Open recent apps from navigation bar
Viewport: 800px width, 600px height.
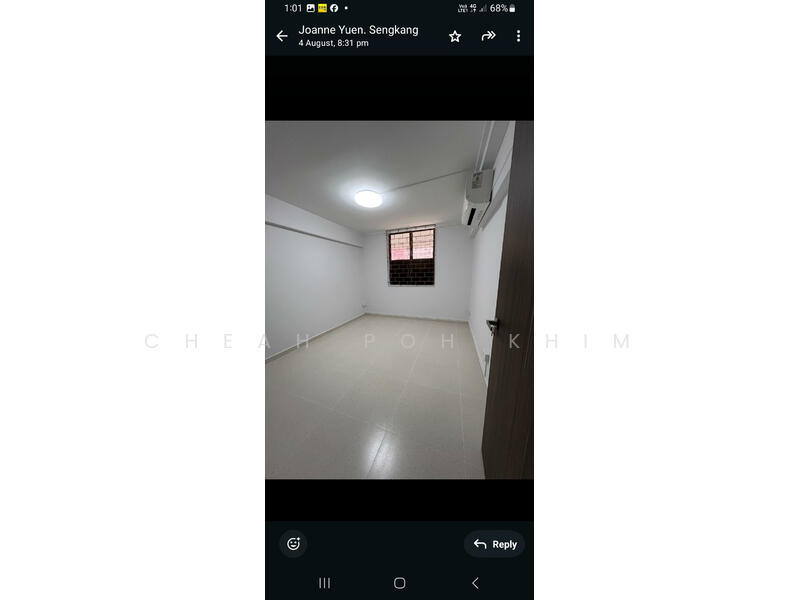click(324, 583)
